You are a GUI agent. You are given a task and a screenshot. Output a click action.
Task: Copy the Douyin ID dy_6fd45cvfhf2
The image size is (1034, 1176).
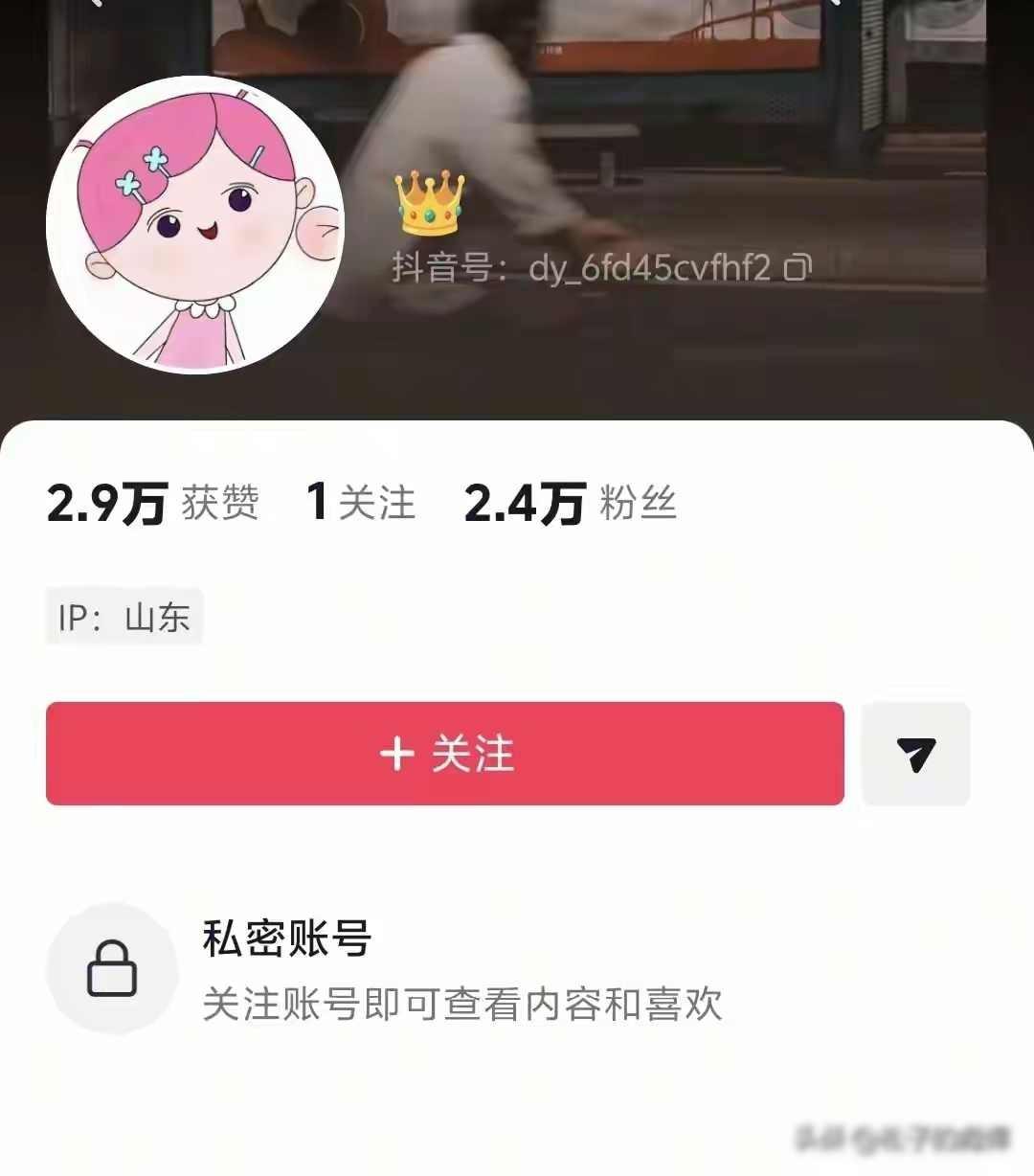[798, 267]
